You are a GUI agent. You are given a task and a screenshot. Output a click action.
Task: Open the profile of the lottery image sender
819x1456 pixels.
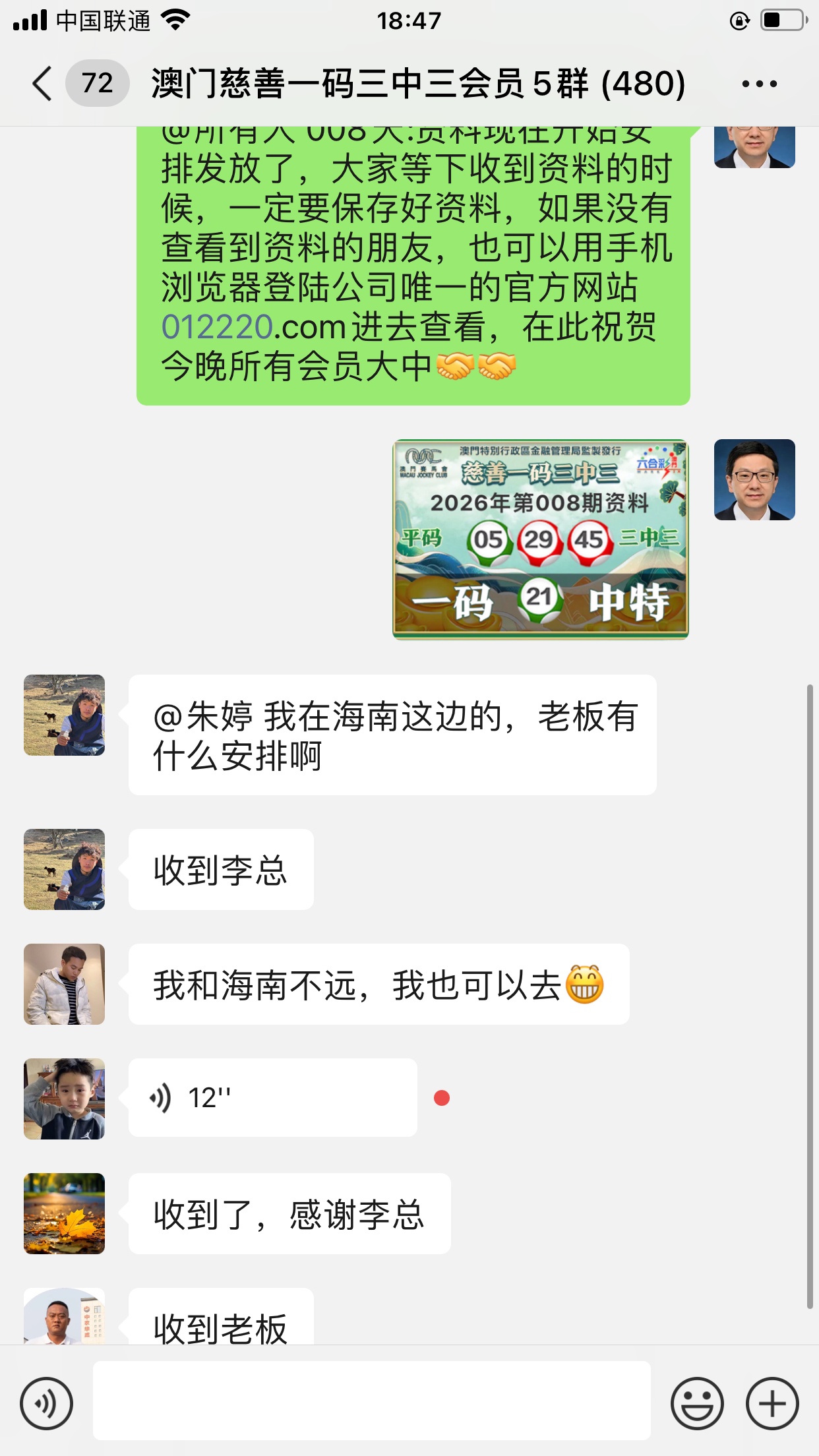(754, 479)
